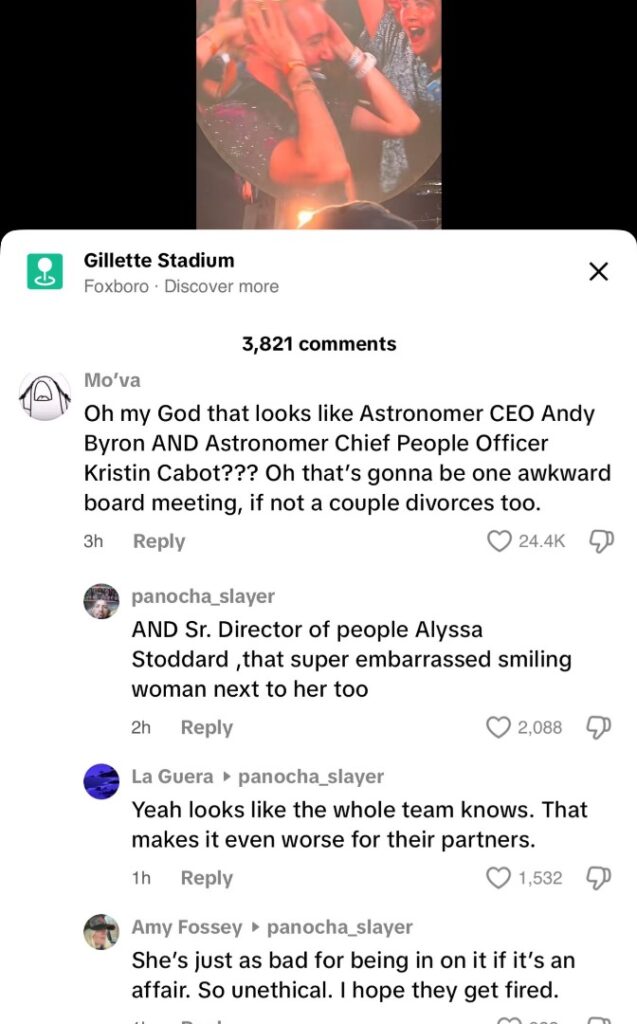
Task: Dislike La Guera's comment
Action: [599, 878]
